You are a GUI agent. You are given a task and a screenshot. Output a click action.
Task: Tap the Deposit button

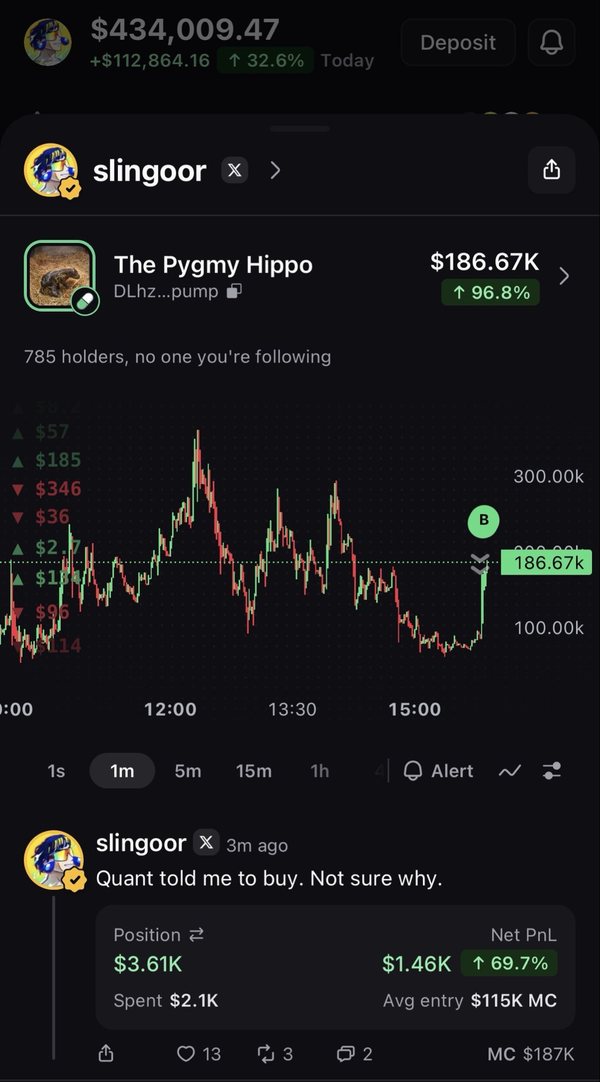tap(458, 43)
